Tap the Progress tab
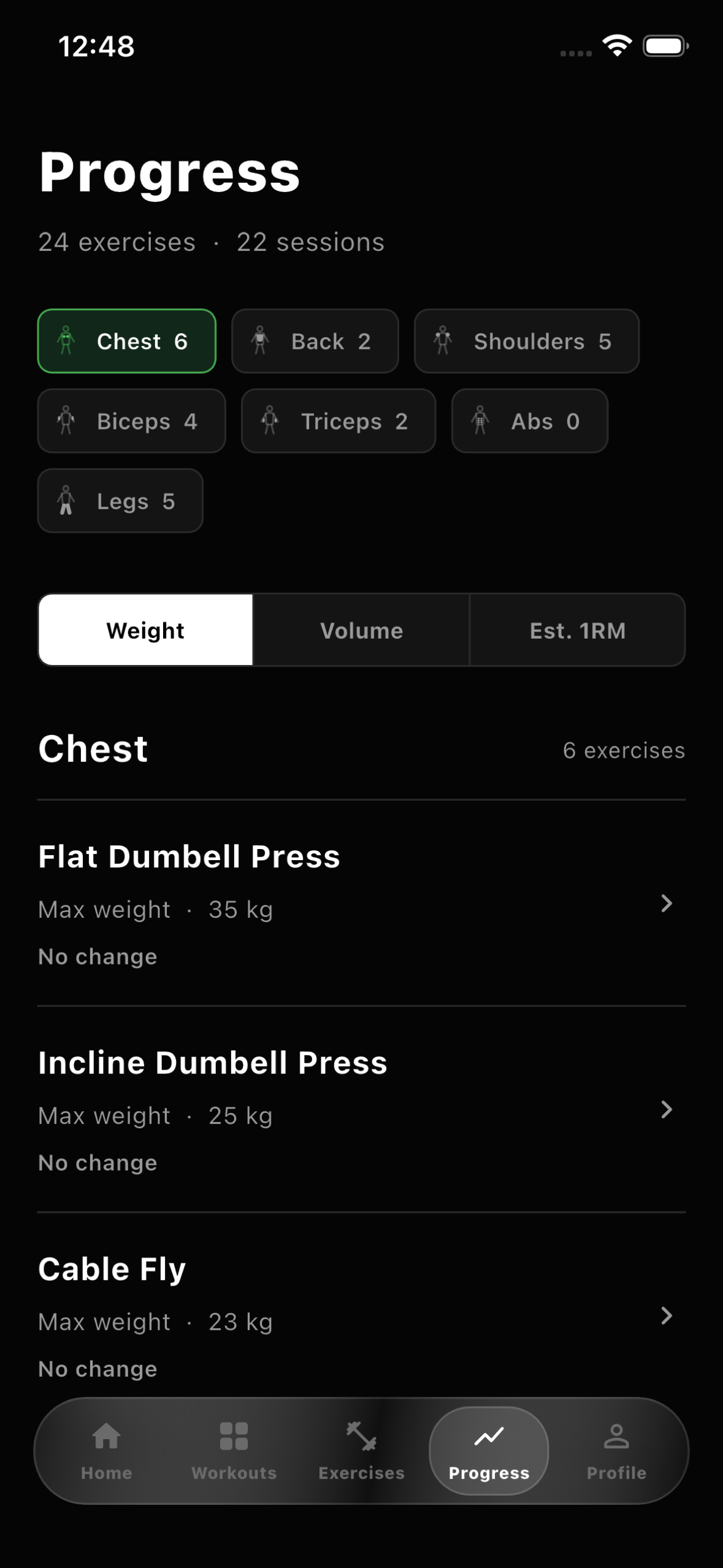 click(x=489, y=1451)
